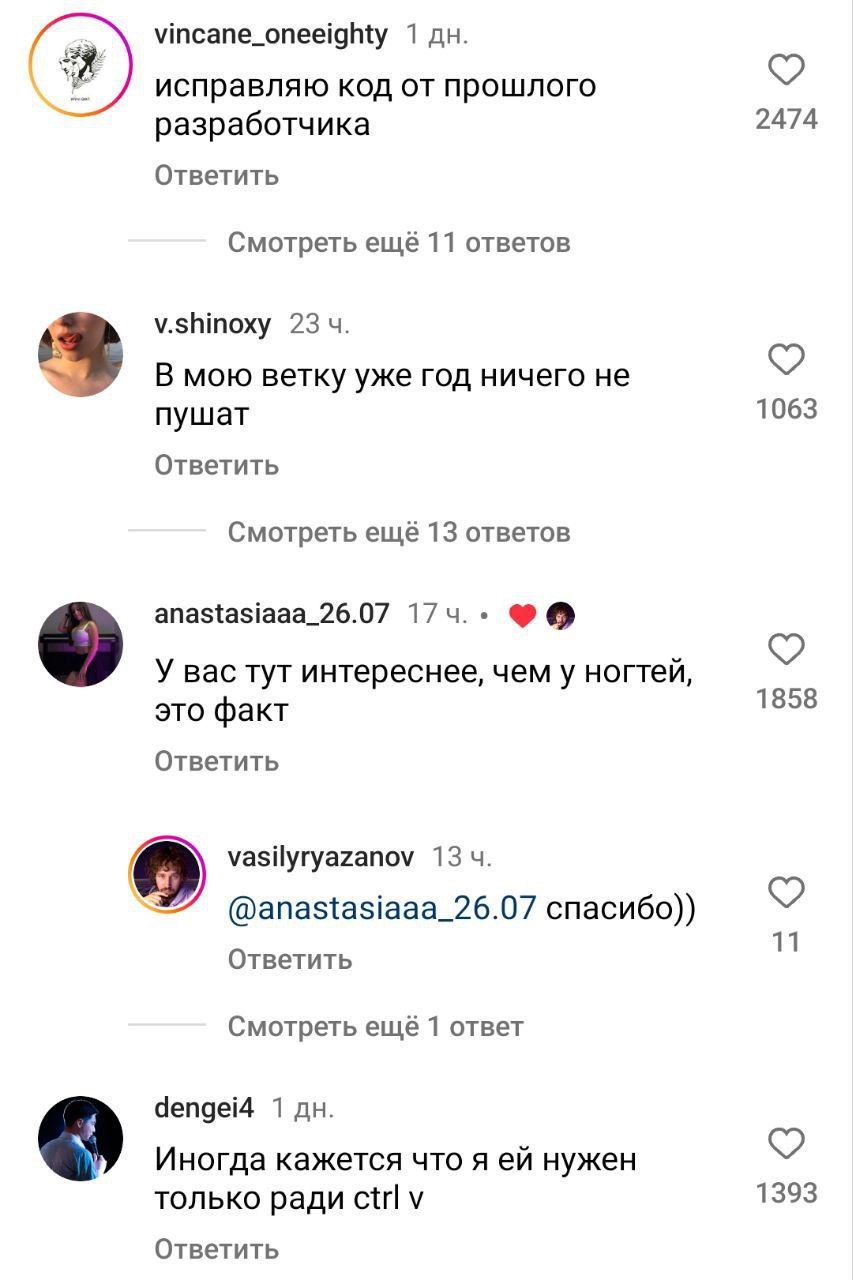The width and height of the screenshot is (853, 1280).
Task: Open vincane_oneeighty's profile picture
Action: coord(80,64)
